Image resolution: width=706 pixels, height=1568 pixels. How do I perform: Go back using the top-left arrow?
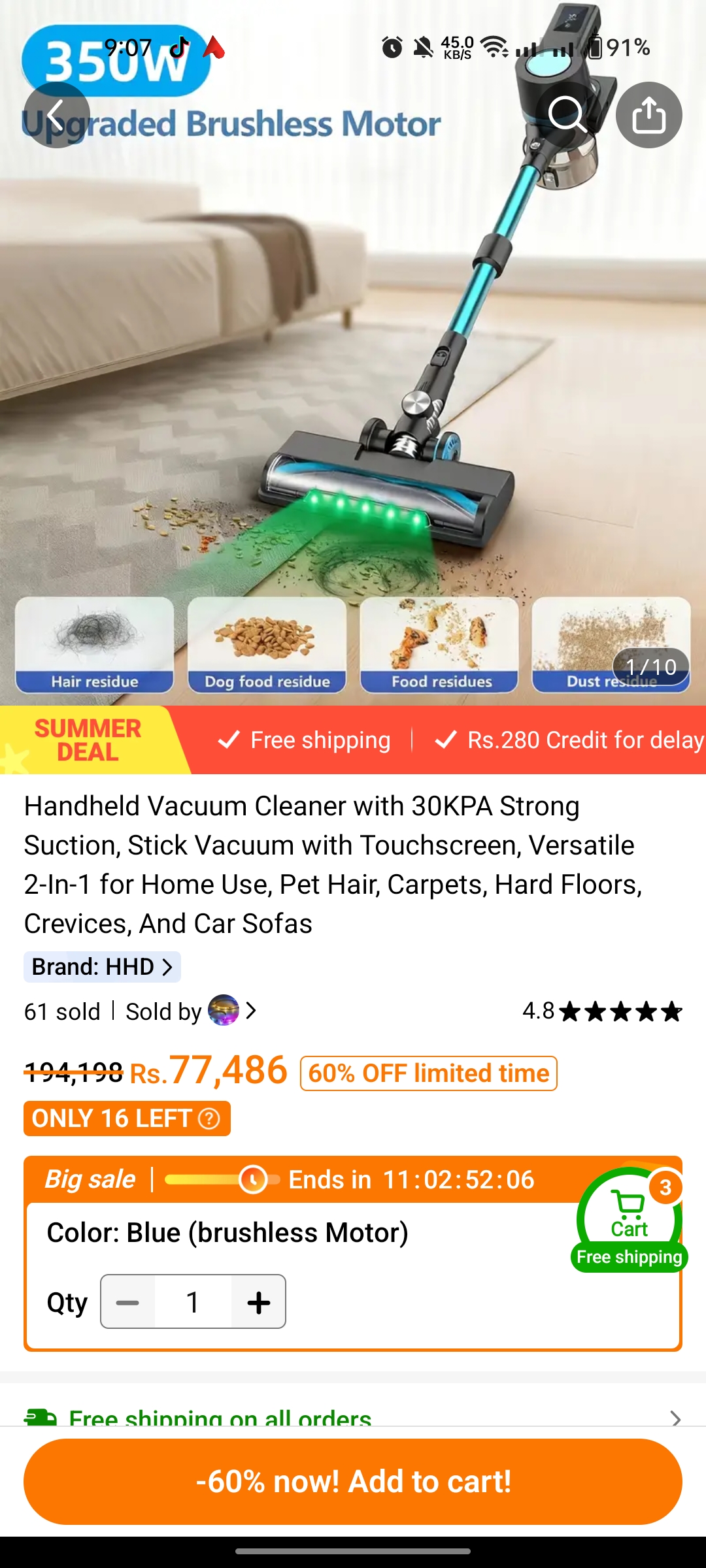56,115
